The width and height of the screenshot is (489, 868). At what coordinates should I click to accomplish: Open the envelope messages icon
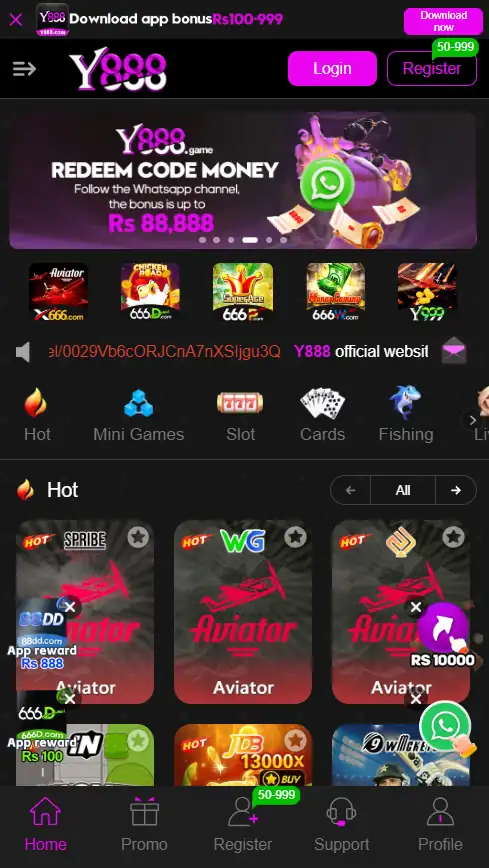click(454, 351)
